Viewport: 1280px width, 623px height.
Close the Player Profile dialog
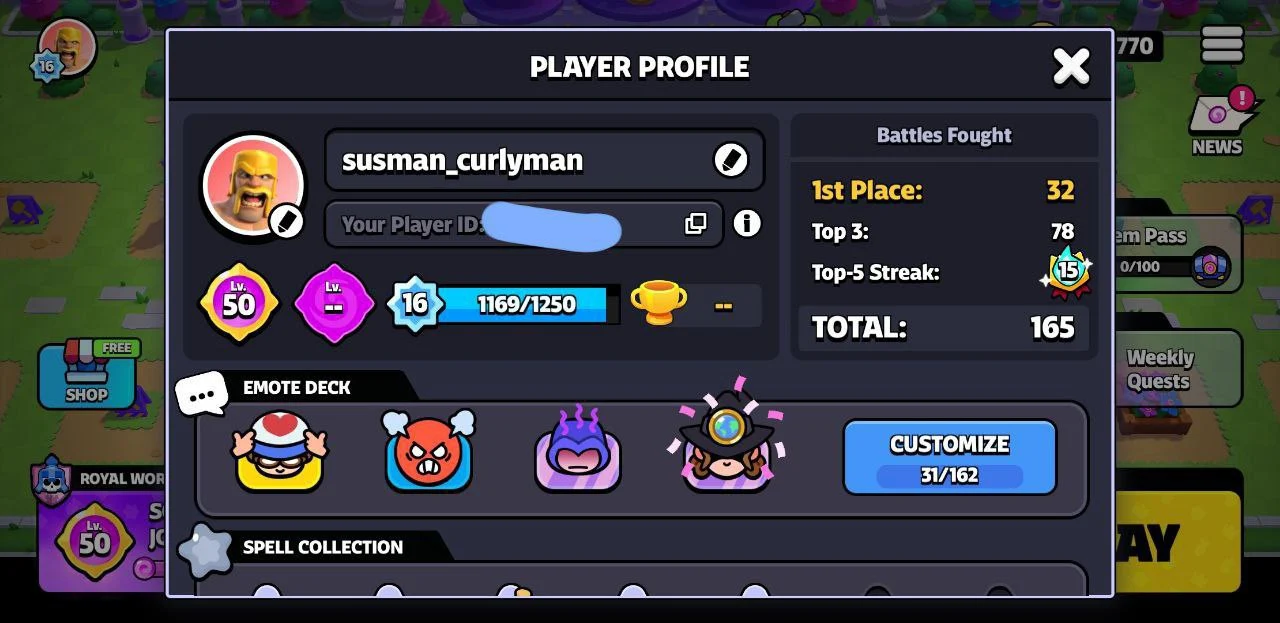coord(1071,67)
